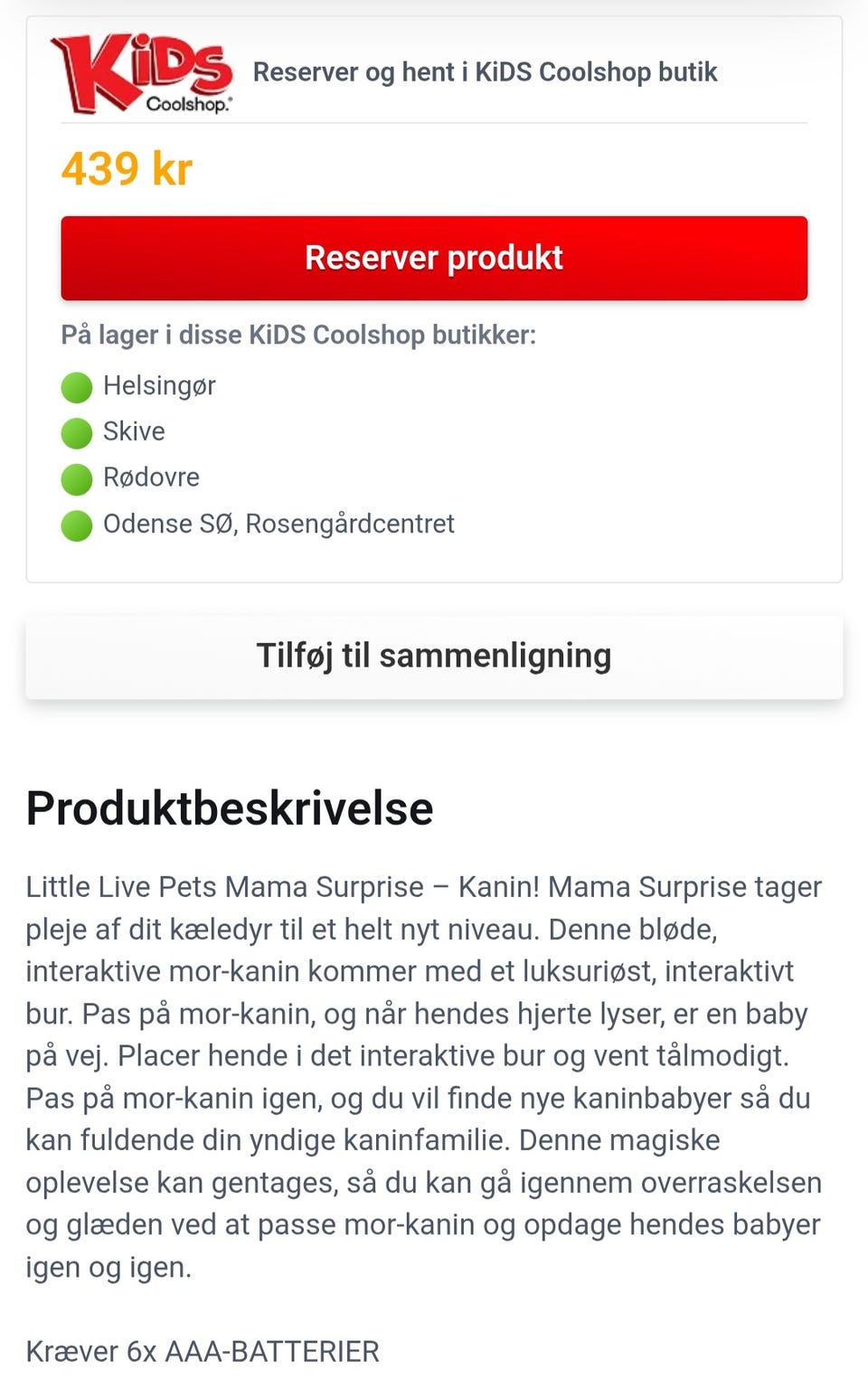Click the AAA-batterier requirement text
The height and width of the screenshot is (1389, 868).
pyautogui.click(x=203, y=1352)
